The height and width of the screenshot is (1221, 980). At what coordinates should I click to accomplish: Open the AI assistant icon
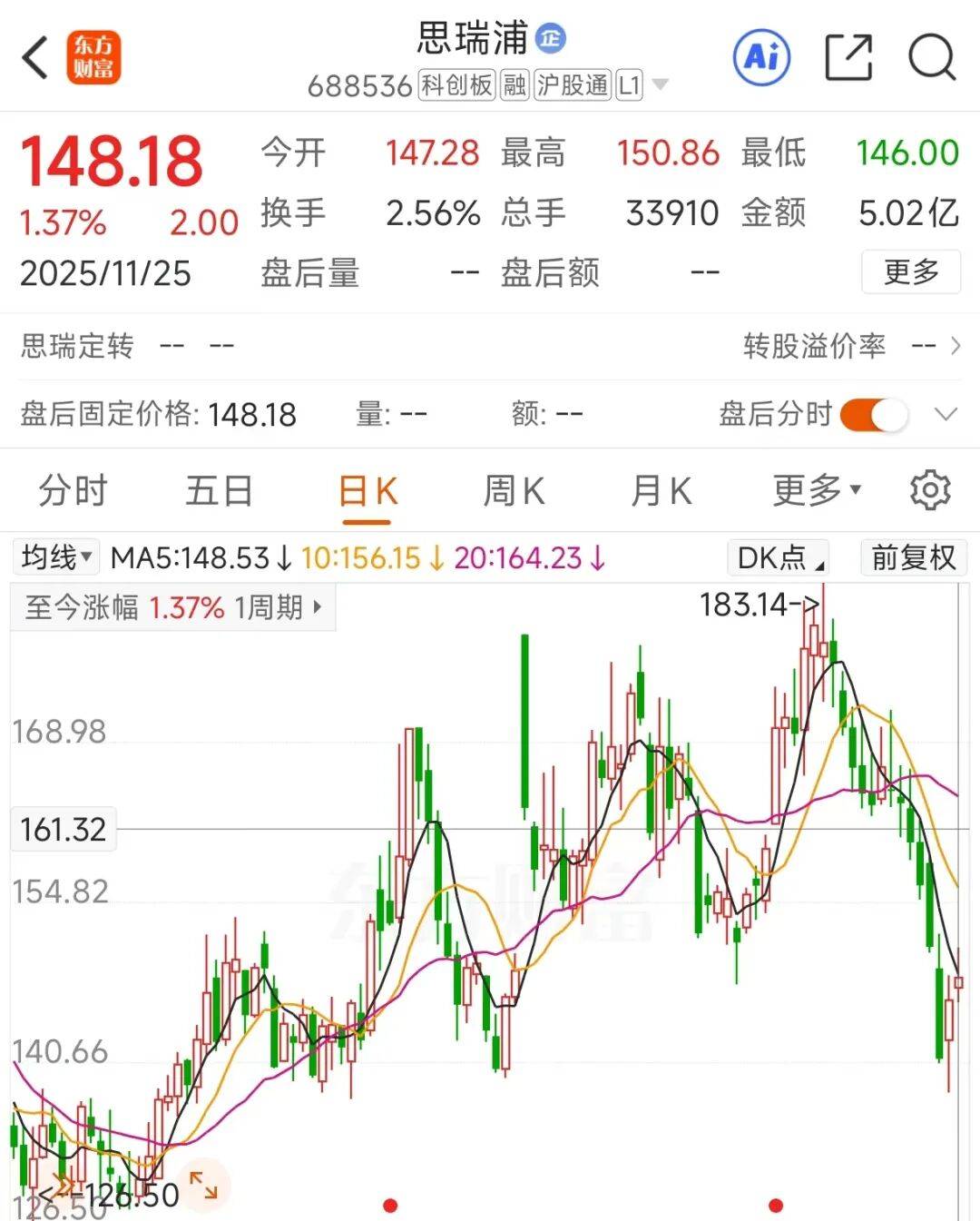click(x=761, y=58)
